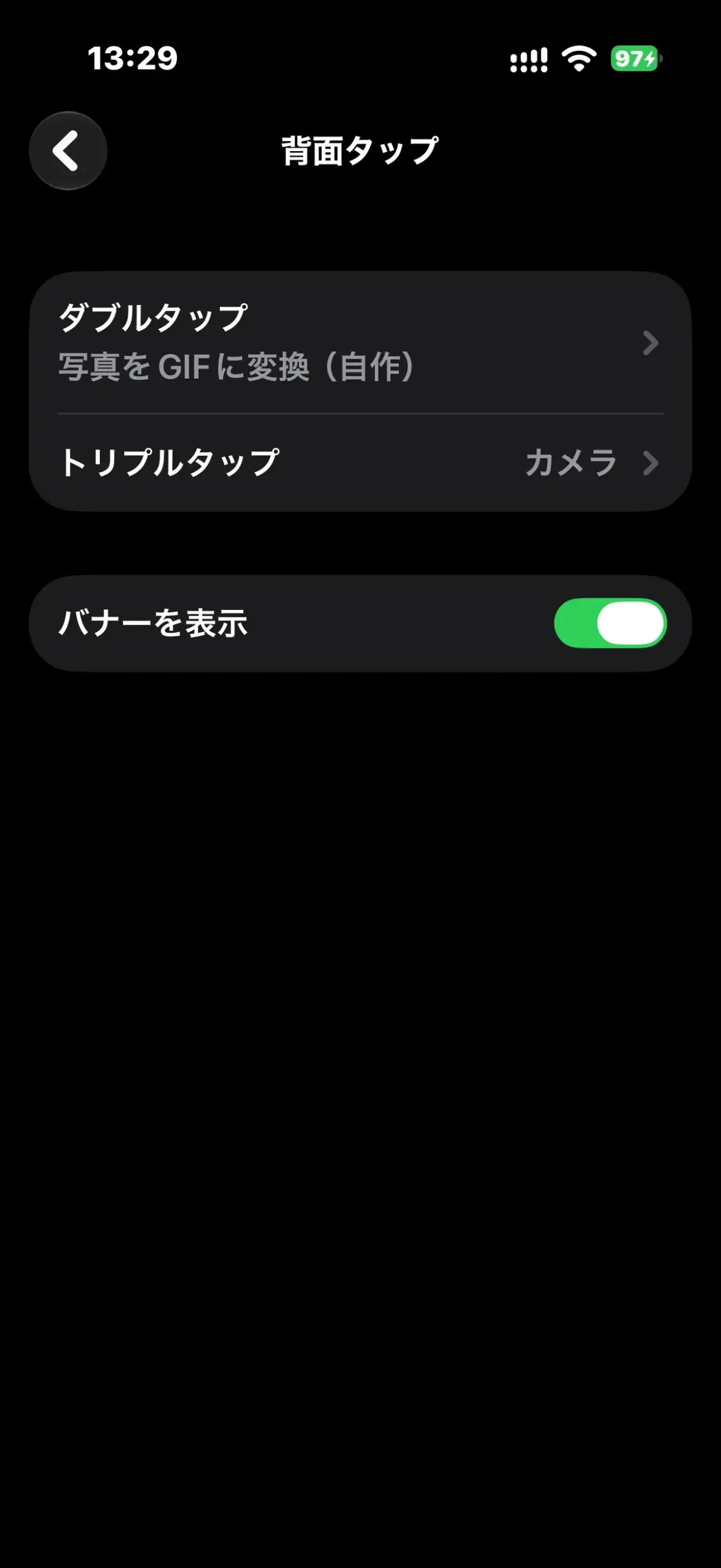
Task: Go back from the 背面タップ screen
Action: tap(68, 151)
